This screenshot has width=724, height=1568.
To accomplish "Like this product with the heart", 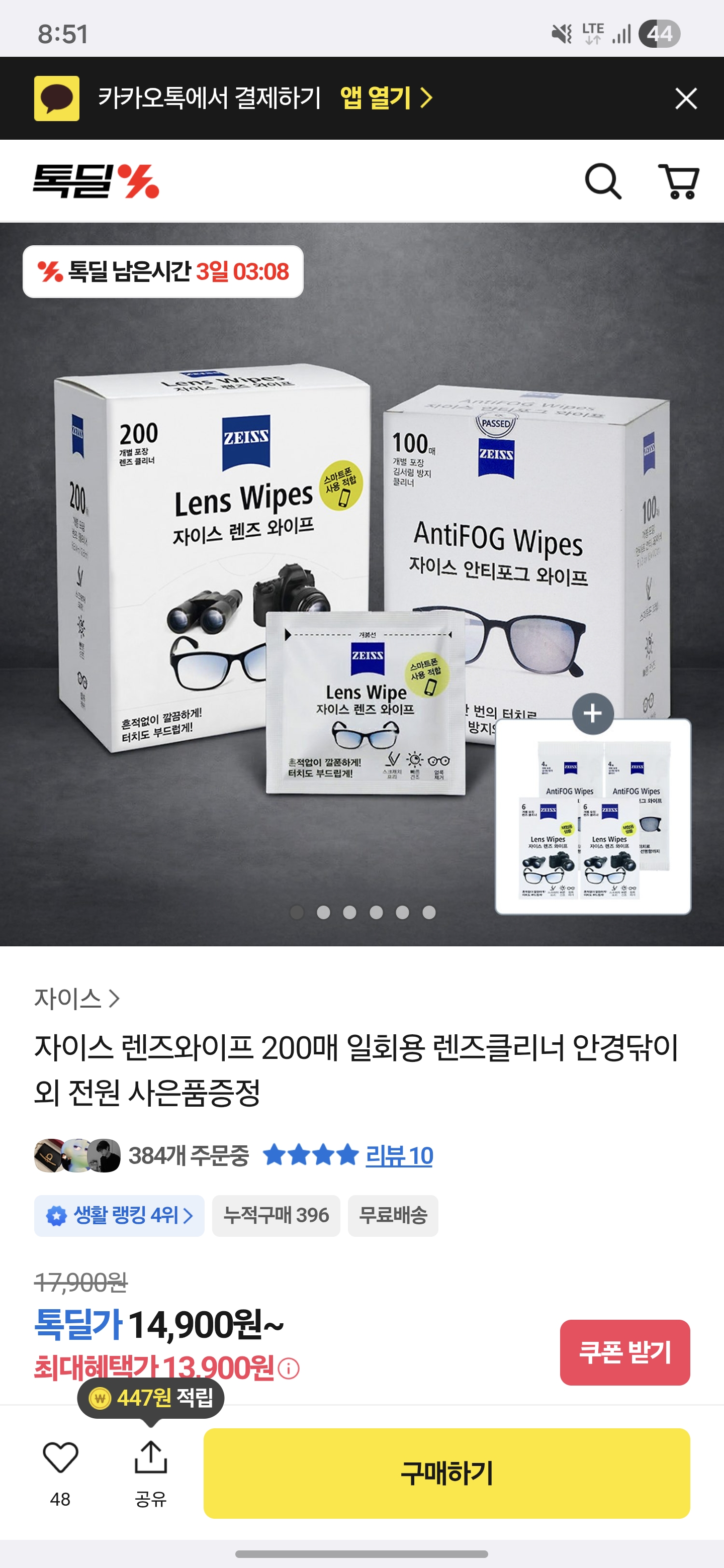I will (60, 1458).
